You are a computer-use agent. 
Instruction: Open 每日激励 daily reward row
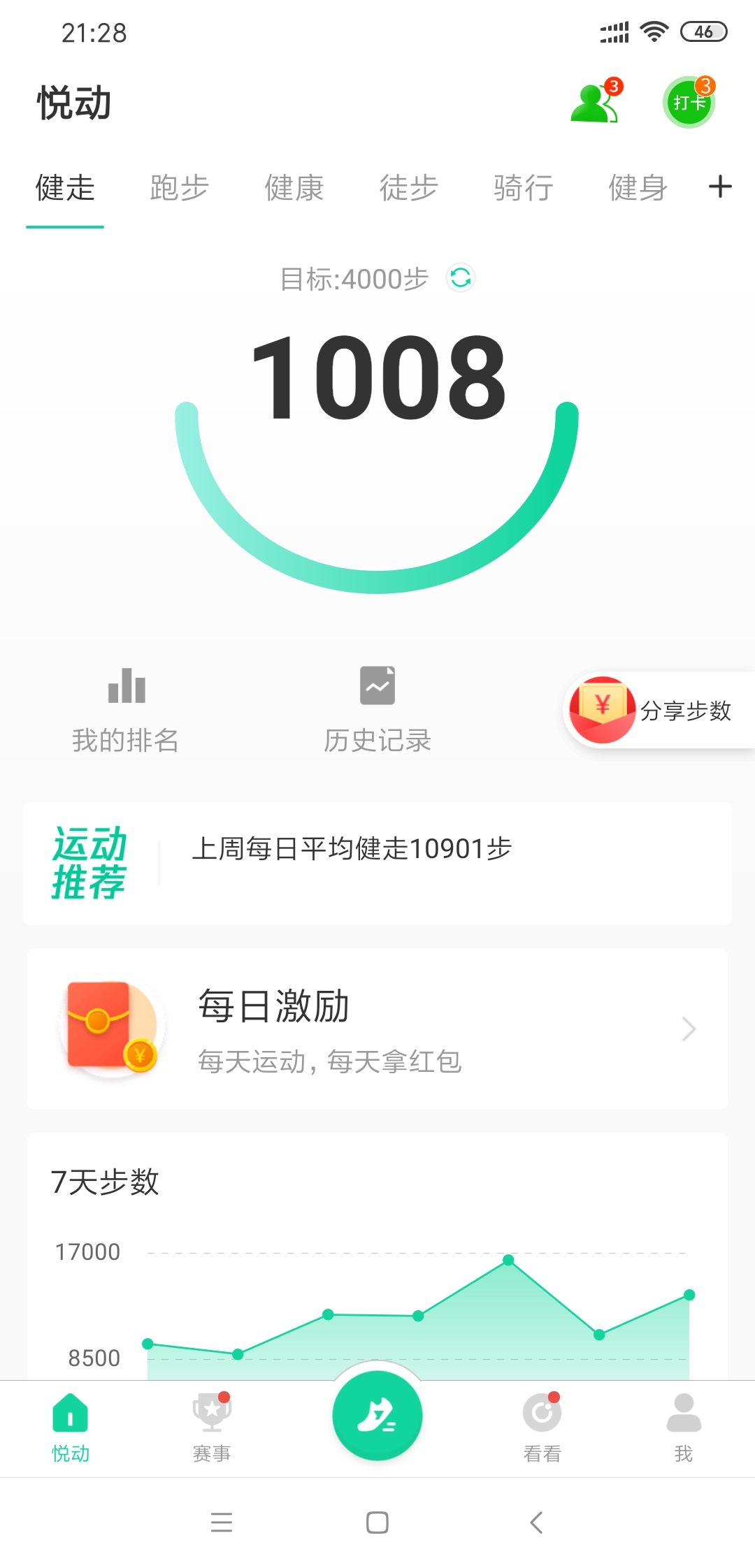tap(377, 1029)
